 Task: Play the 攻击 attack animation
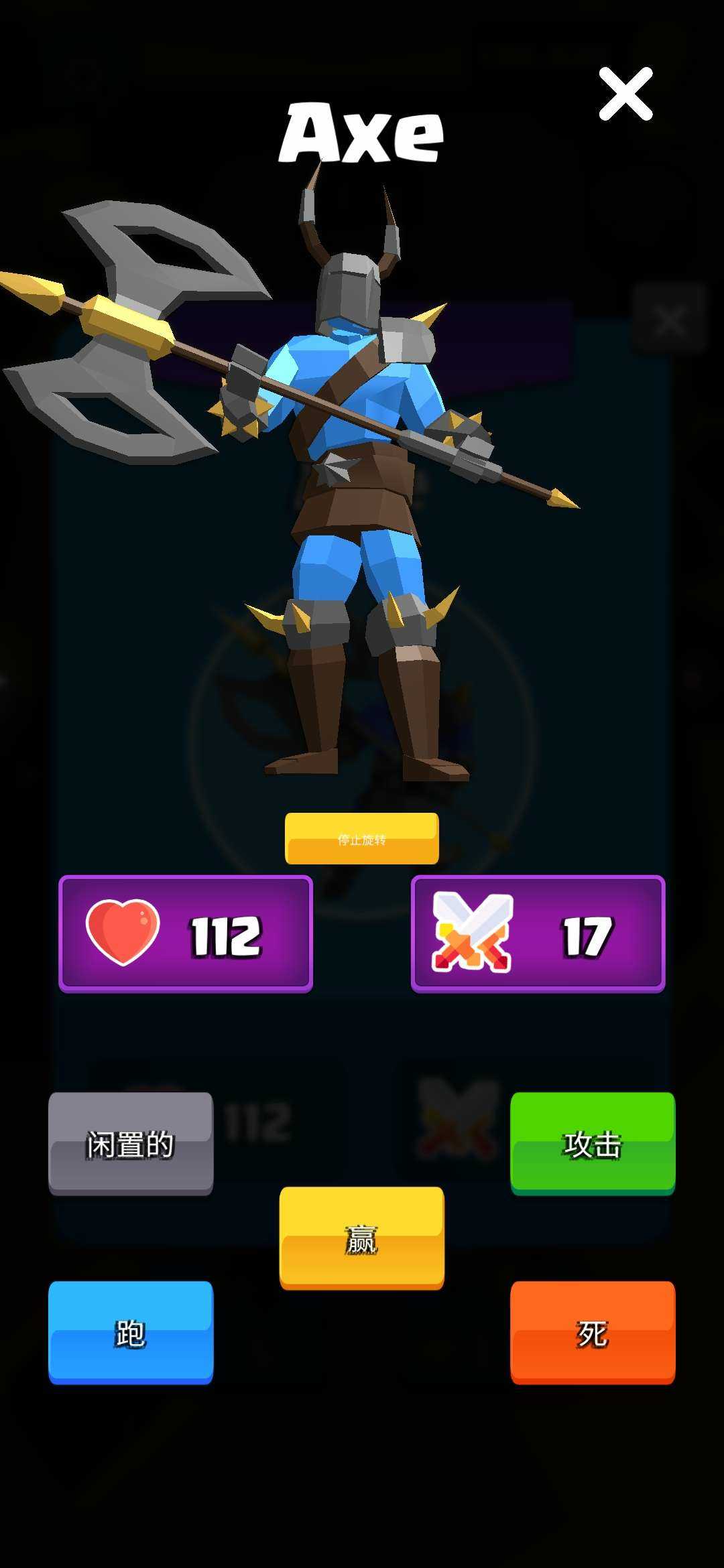click(x=593, y=1143)
